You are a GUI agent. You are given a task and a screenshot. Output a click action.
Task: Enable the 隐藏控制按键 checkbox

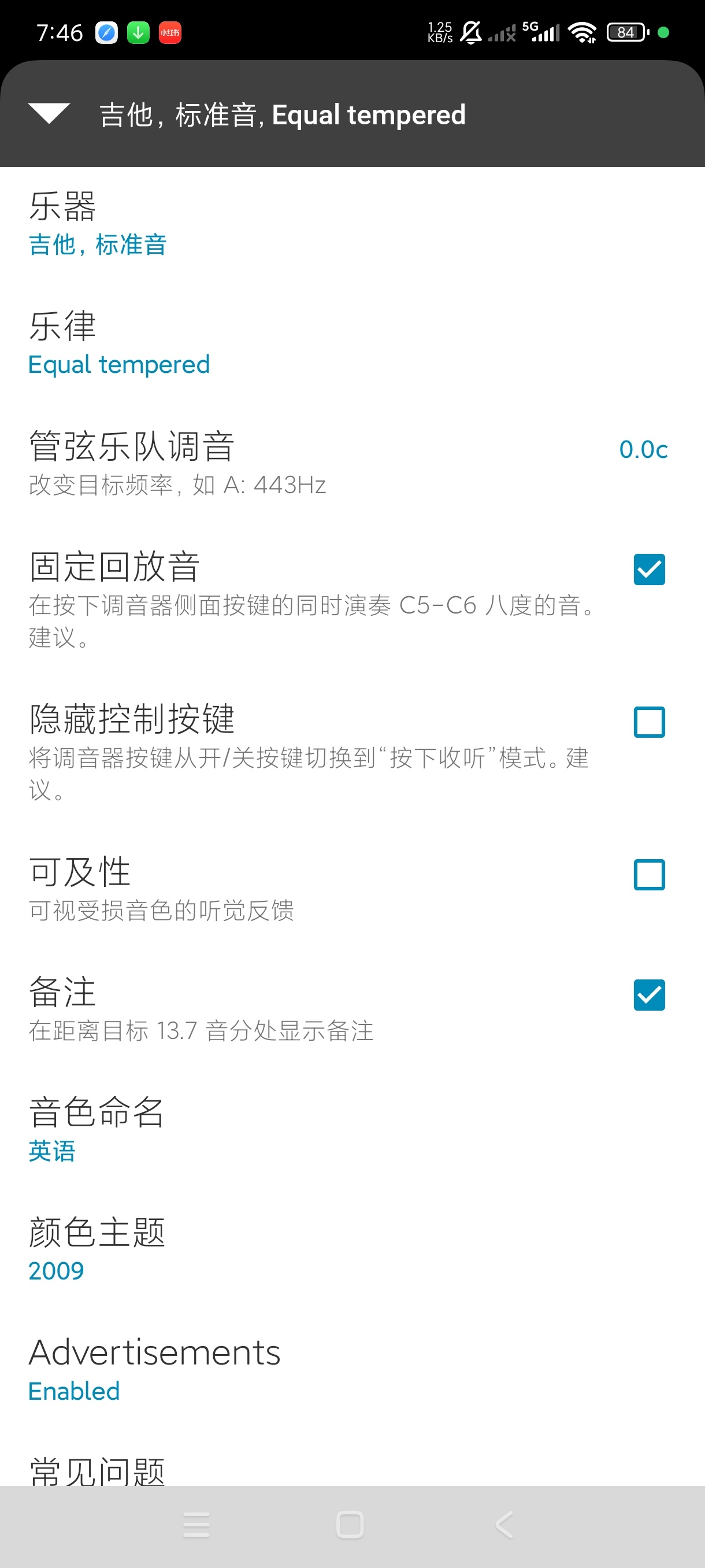[649, 722]
